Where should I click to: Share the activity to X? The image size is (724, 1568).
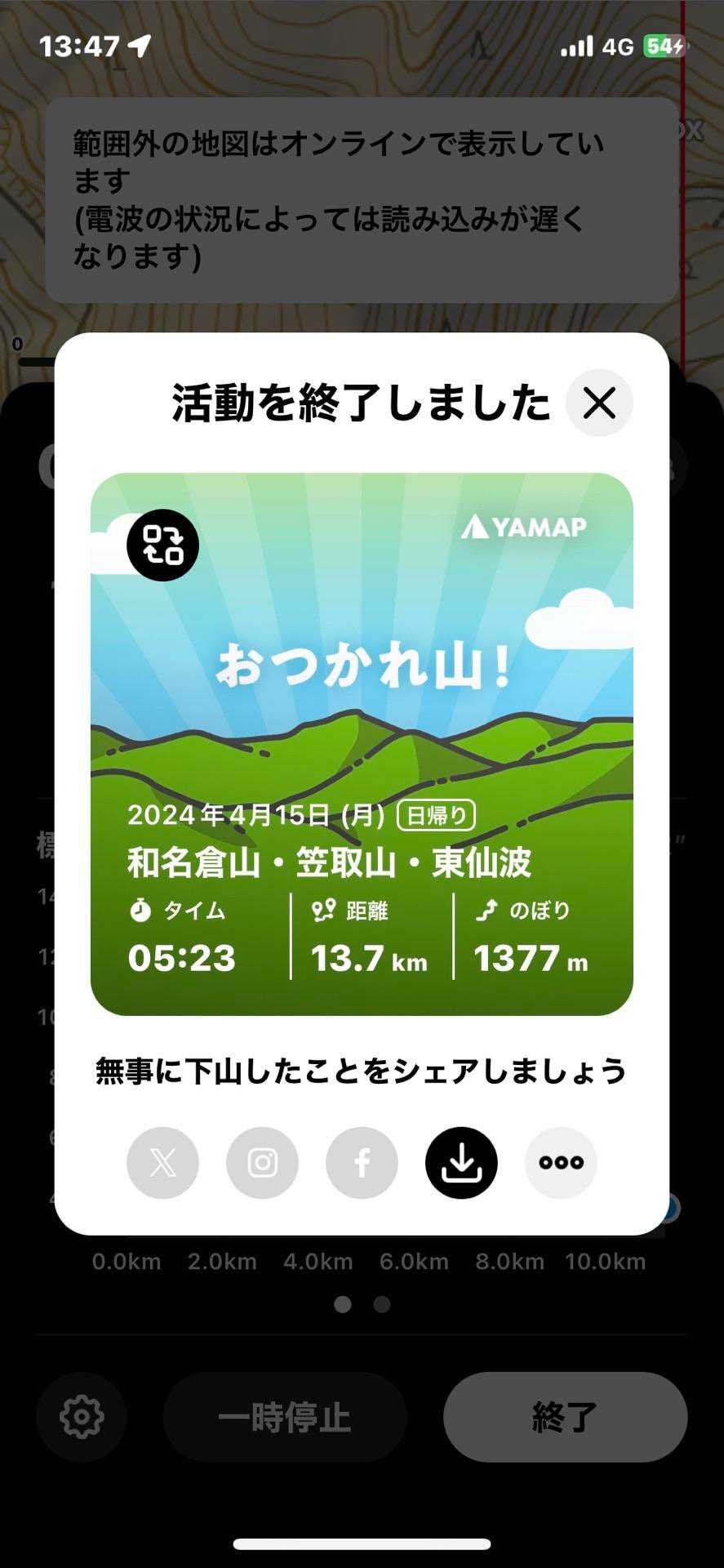pos(162,1163)
